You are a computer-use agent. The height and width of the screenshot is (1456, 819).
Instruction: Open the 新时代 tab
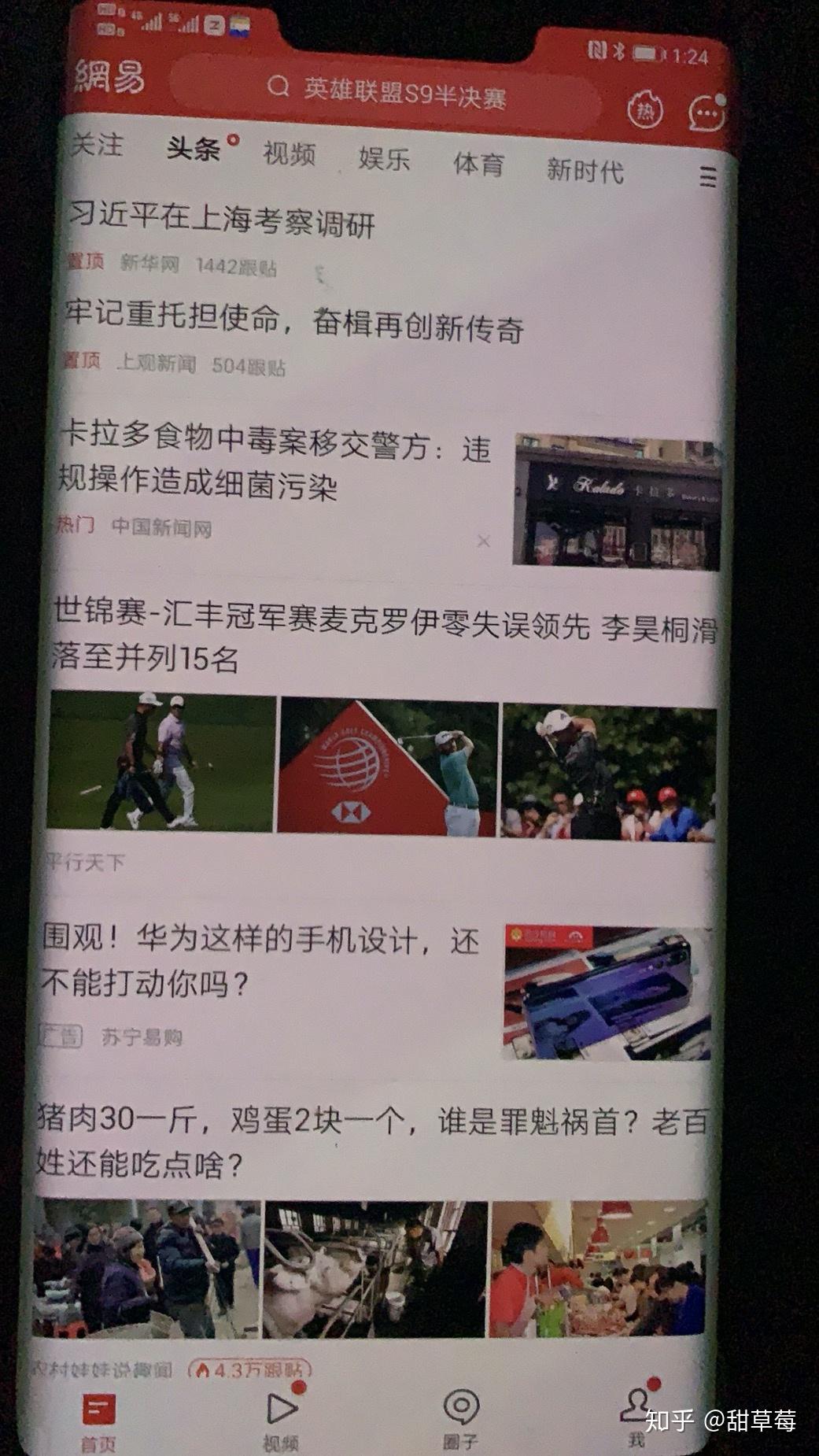(x=585, y=170)
